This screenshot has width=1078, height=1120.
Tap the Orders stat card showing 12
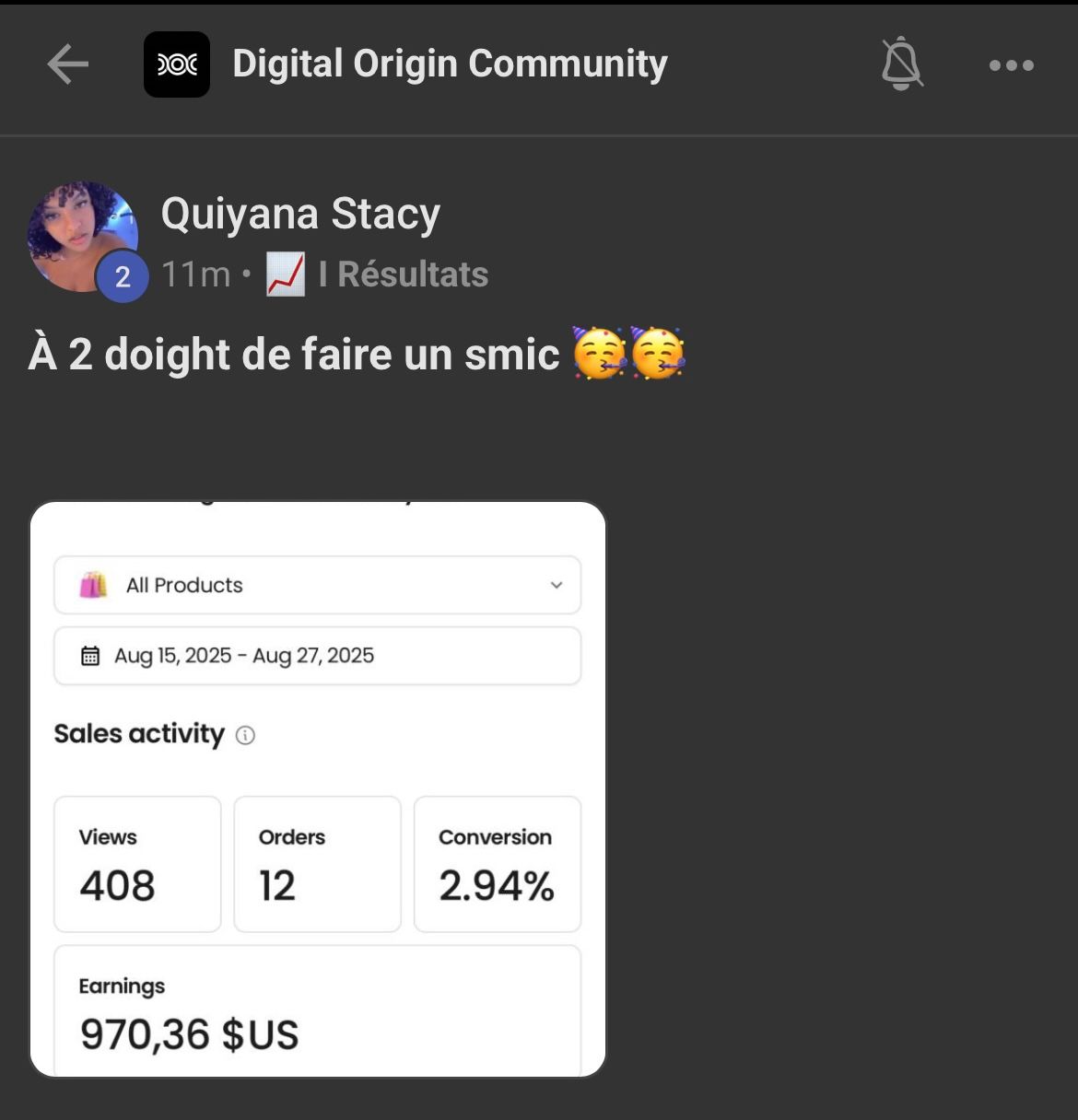pyautogui.click(x=317, y=864)
